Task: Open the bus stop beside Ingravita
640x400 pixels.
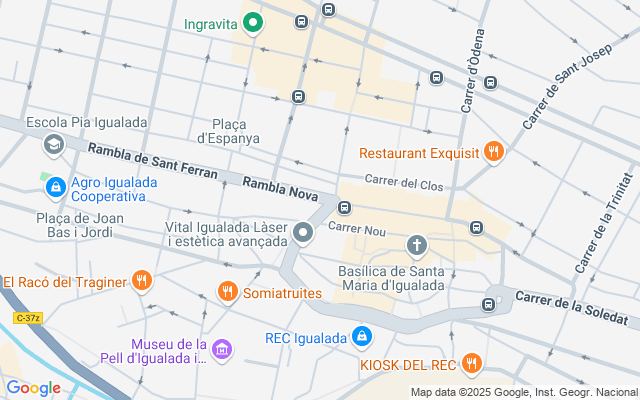Action: click(x=301, y=22)
